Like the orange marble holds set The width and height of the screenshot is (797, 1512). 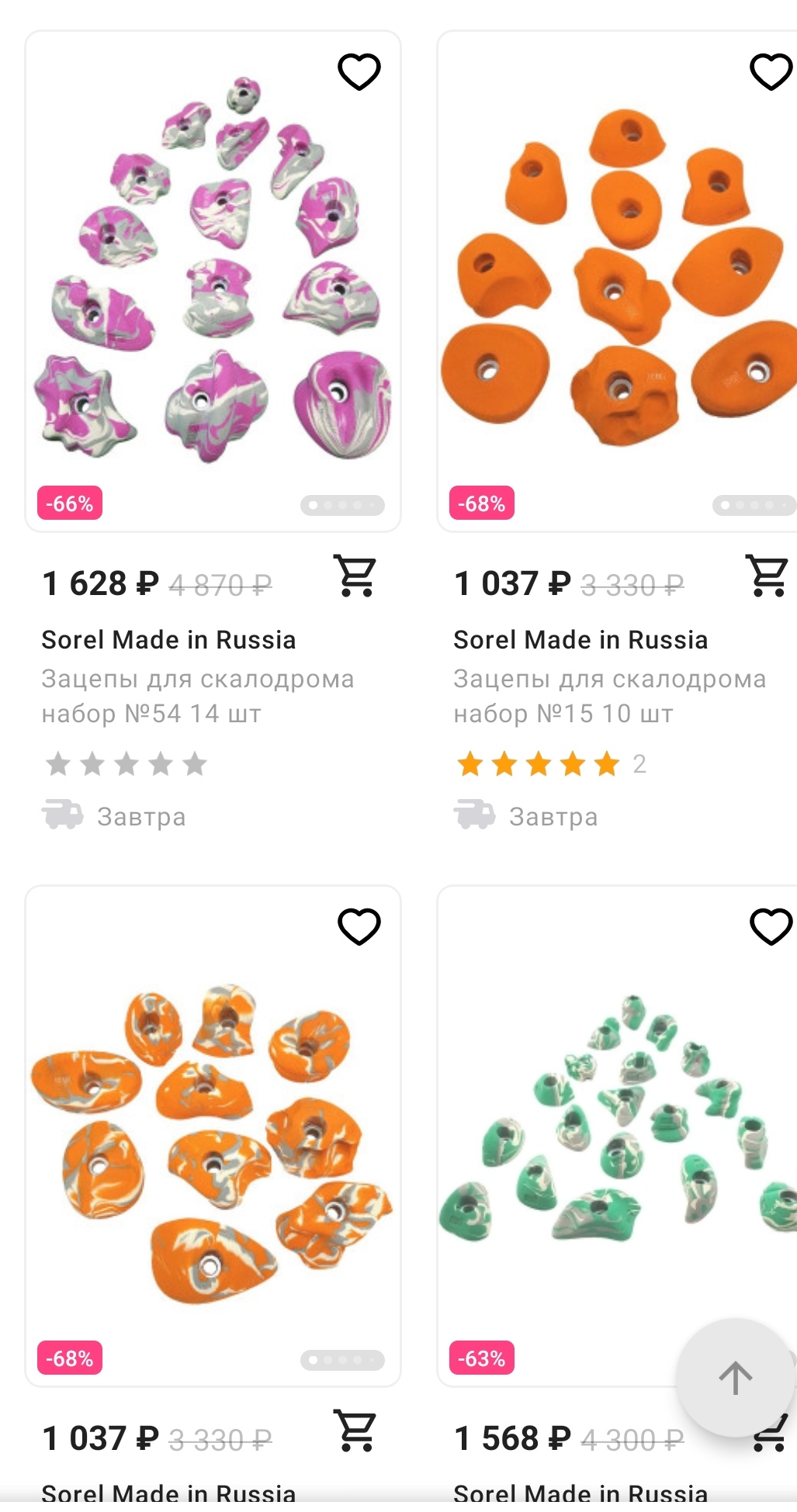pos(359,926)
